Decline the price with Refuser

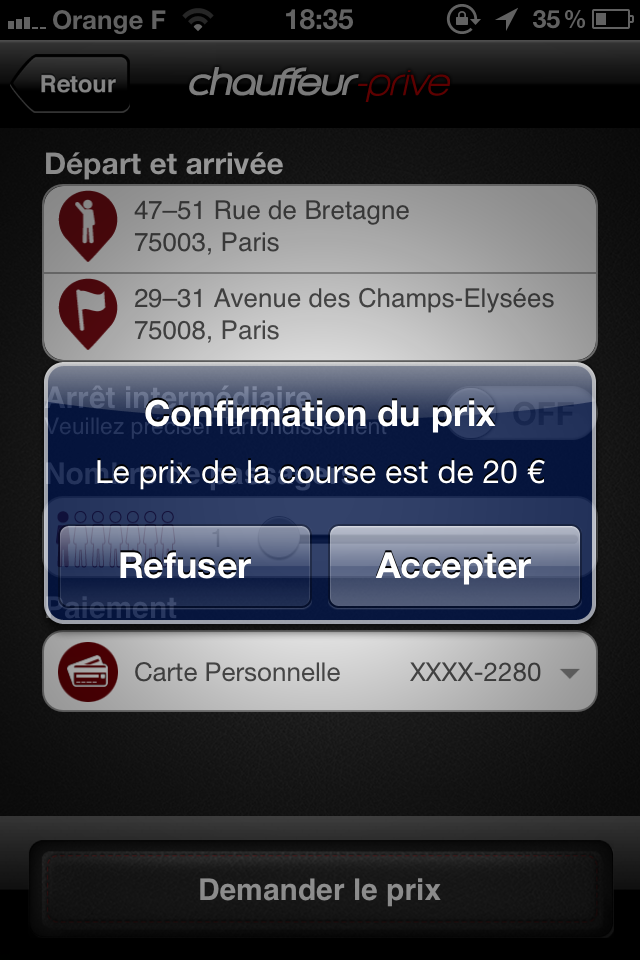[185, 566]
